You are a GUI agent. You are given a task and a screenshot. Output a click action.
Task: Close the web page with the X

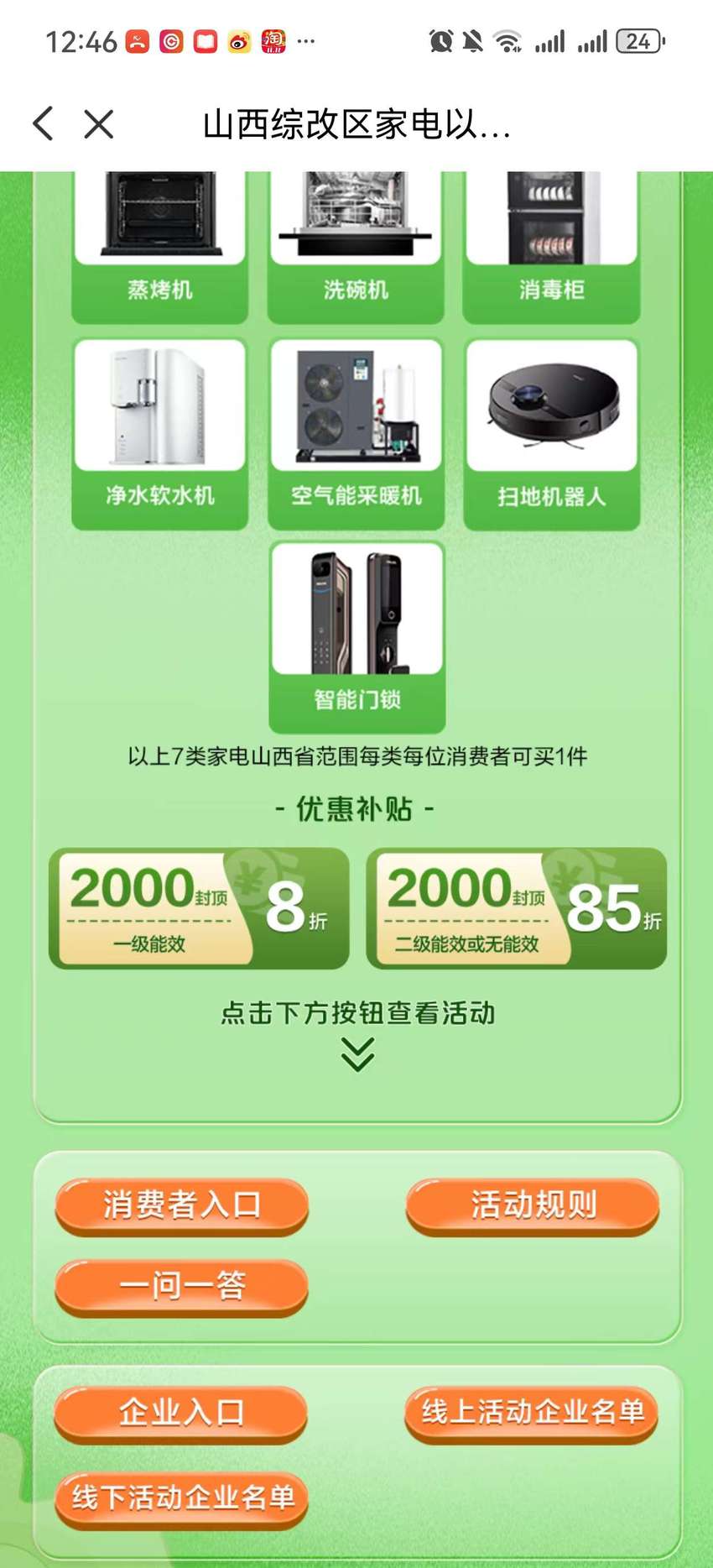coord(99,124)
